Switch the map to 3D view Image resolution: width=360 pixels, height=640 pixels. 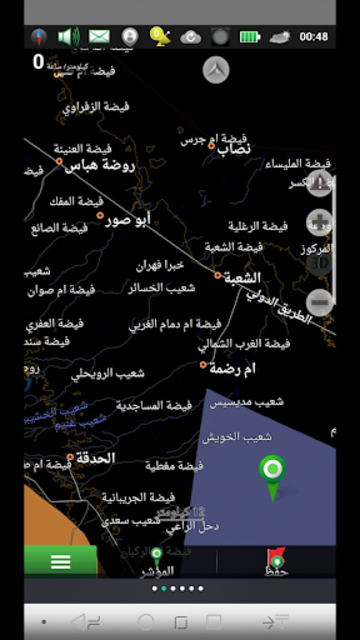[x=320, y=263]
